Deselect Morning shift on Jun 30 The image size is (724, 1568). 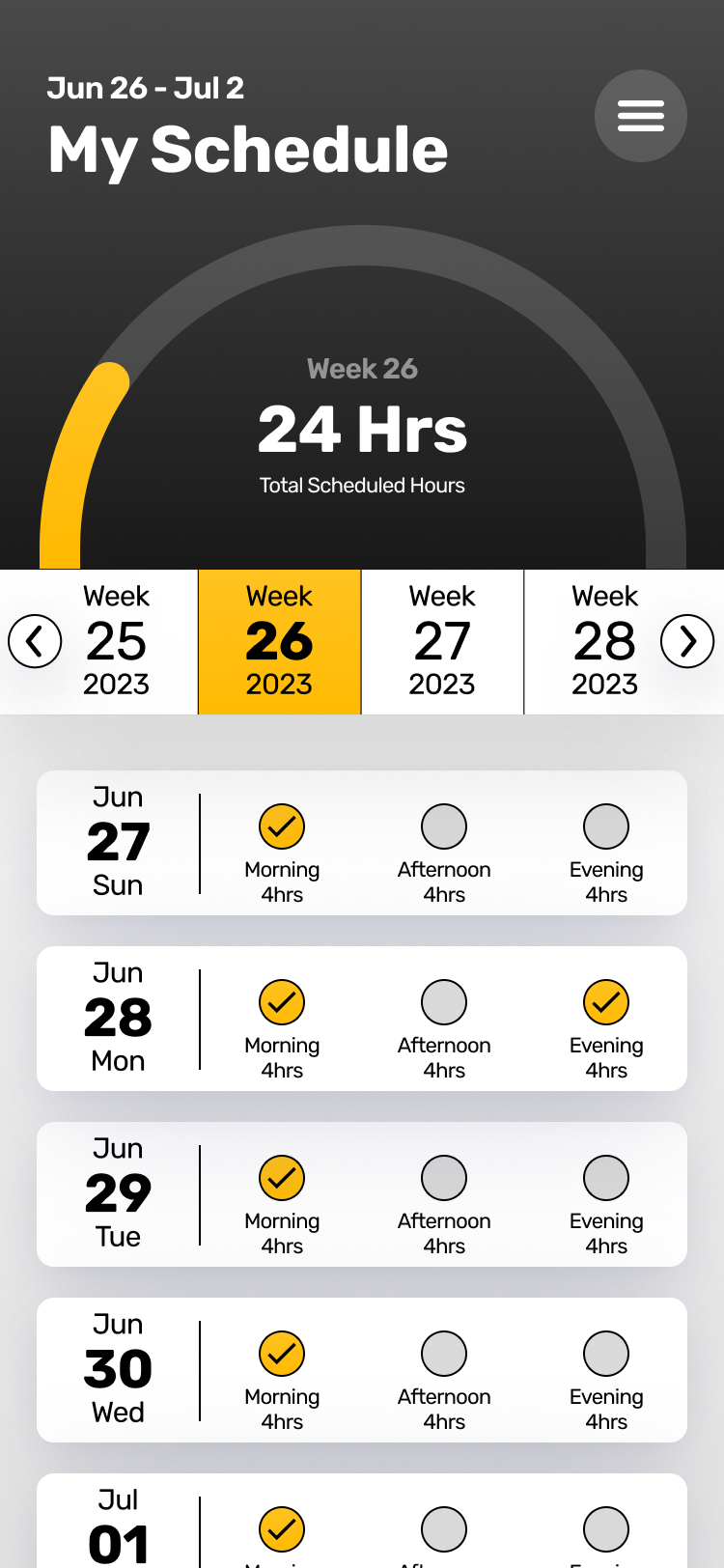[x=282, y=1354]
